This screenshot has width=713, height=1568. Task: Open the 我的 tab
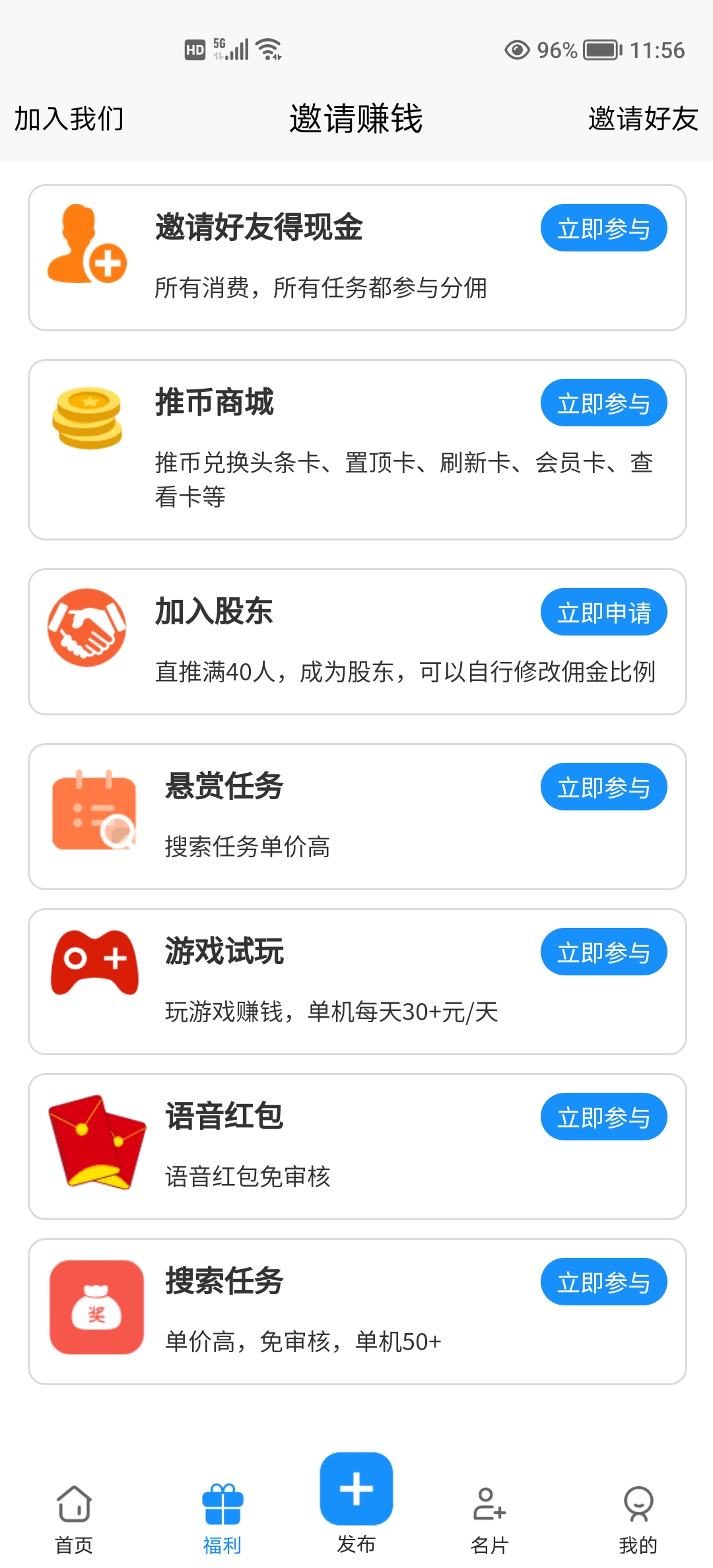click(638, 1519)
